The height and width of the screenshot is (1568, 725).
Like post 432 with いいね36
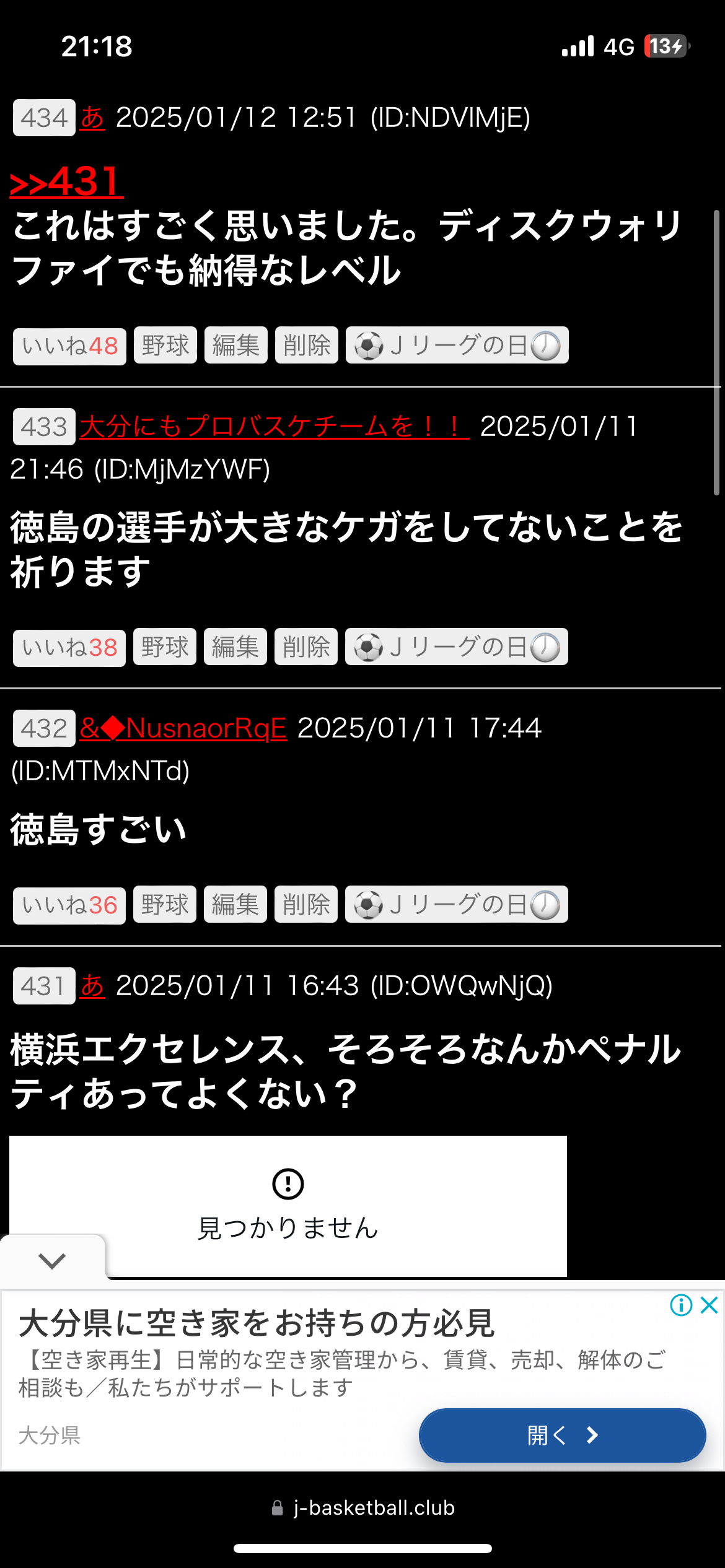69,905
